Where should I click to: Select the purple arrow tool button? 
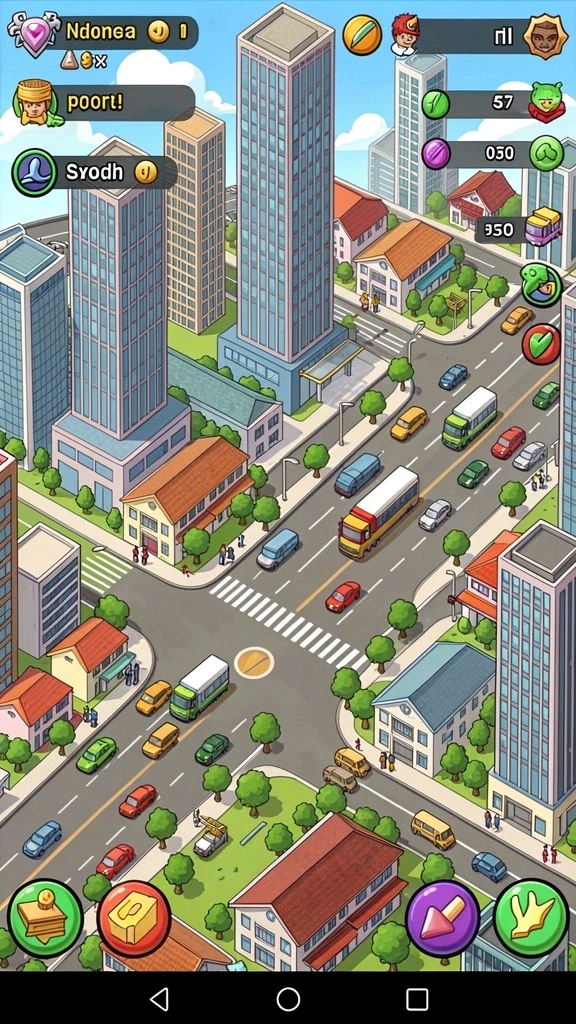tap(443, 919)
